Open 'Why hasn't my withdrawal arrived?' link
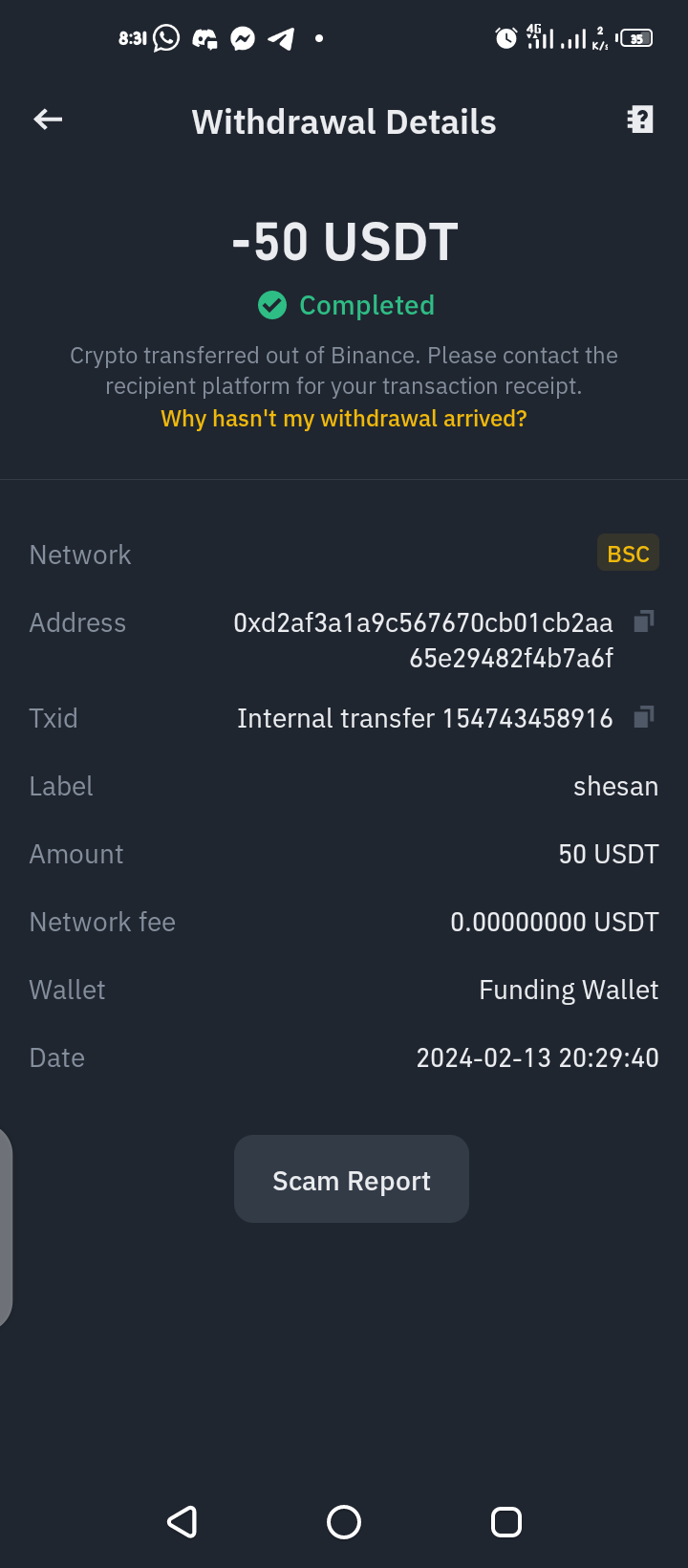 [x=344, y=419]
